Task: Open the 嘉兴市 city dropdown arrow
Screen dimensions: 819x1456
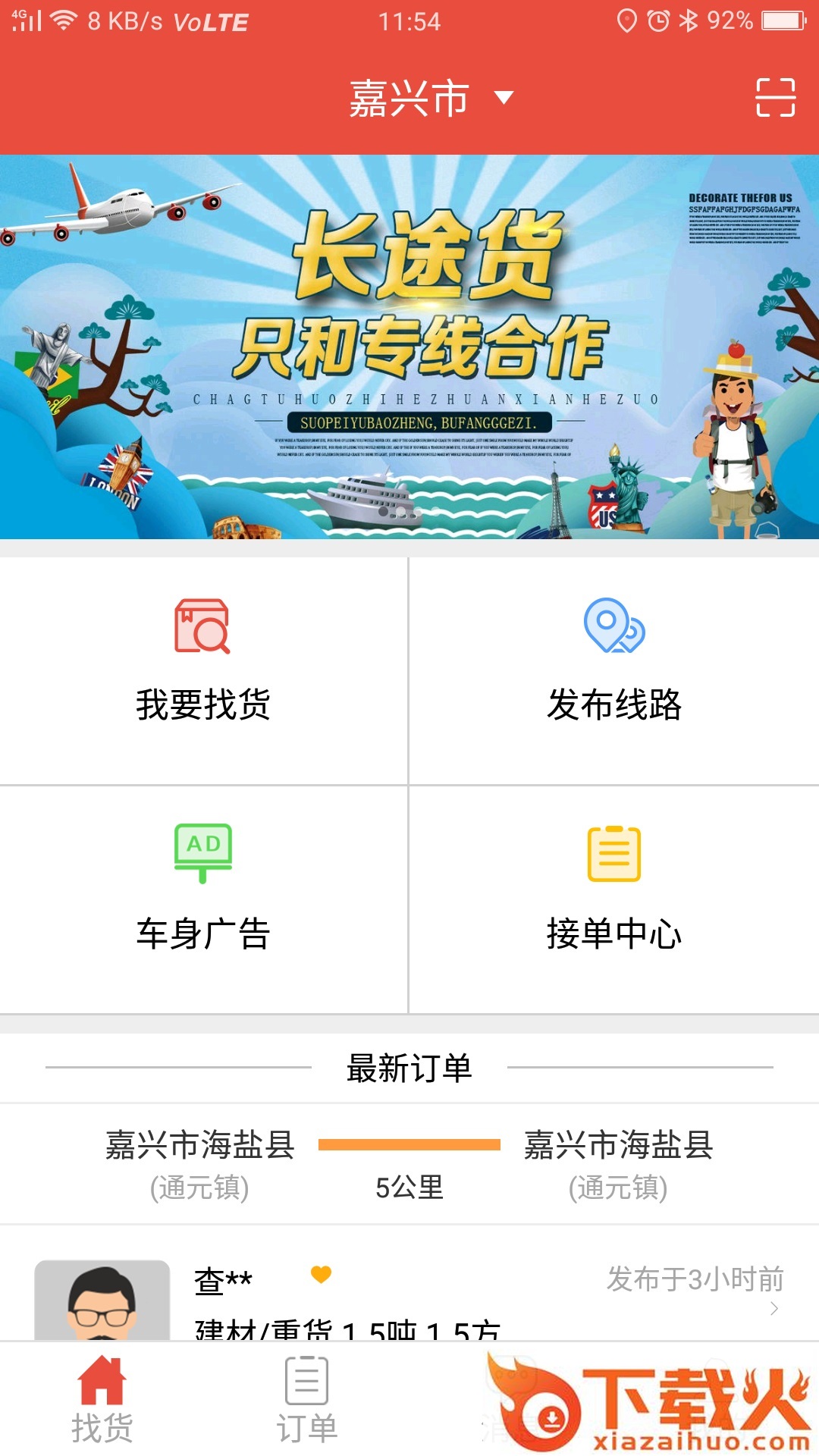Action: pos(503,96)
